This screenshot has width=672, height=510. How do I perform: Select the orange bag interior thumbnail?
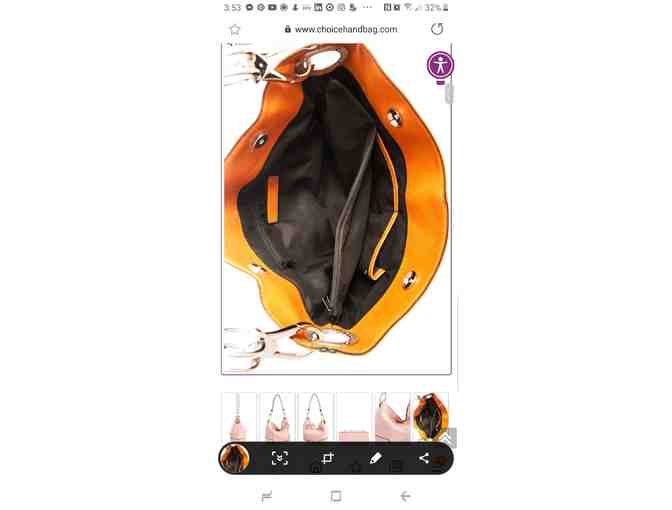pyautogui.click(x=430, y=415)
